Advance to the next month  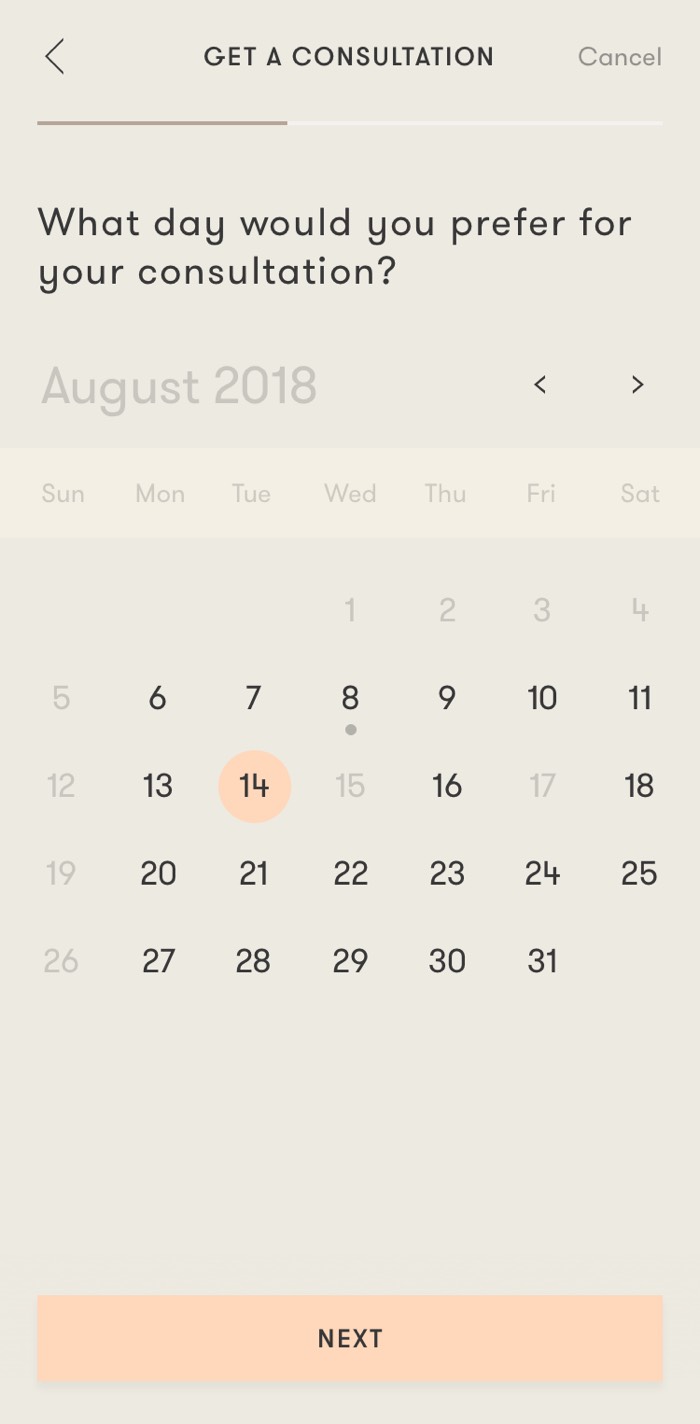637,385
